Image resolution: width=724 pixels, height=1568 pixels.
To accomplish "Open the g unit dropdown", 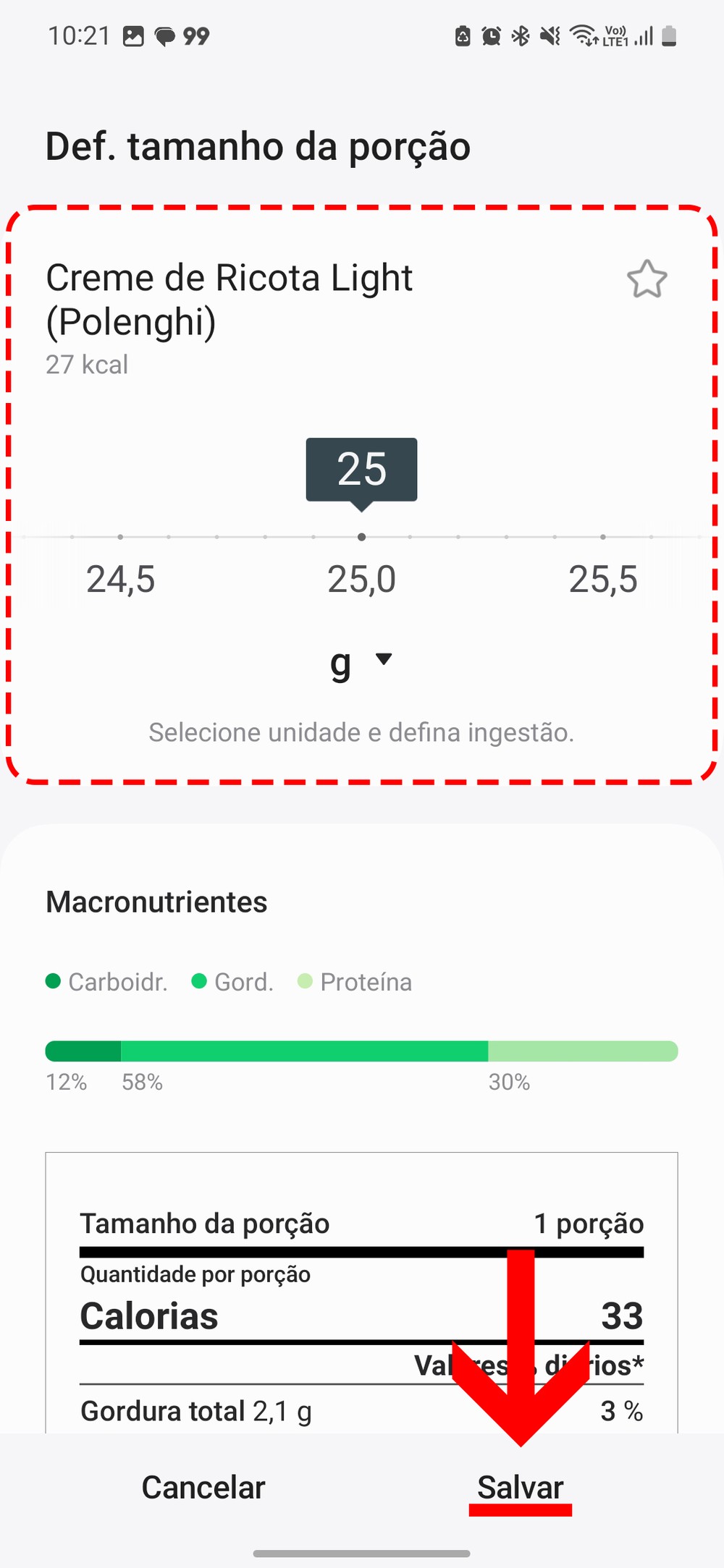I will point(361,661).
